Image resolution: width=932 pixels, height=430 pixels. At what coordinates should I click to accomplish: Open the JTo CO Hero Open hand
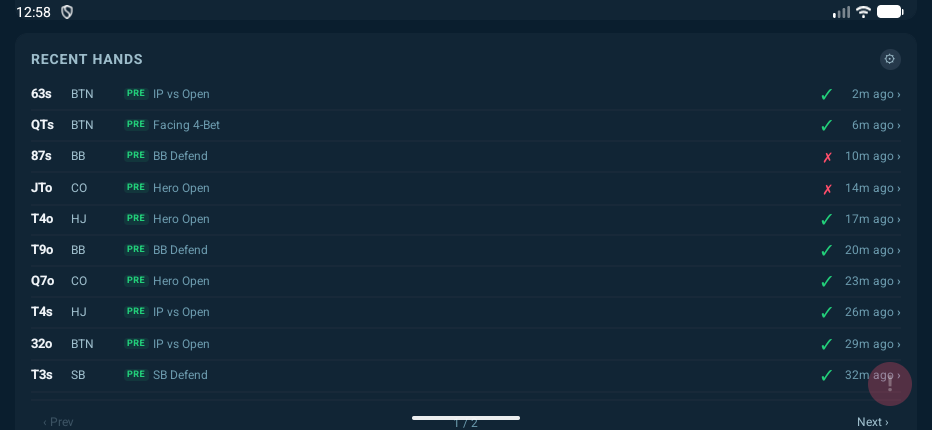click(465, 188)
